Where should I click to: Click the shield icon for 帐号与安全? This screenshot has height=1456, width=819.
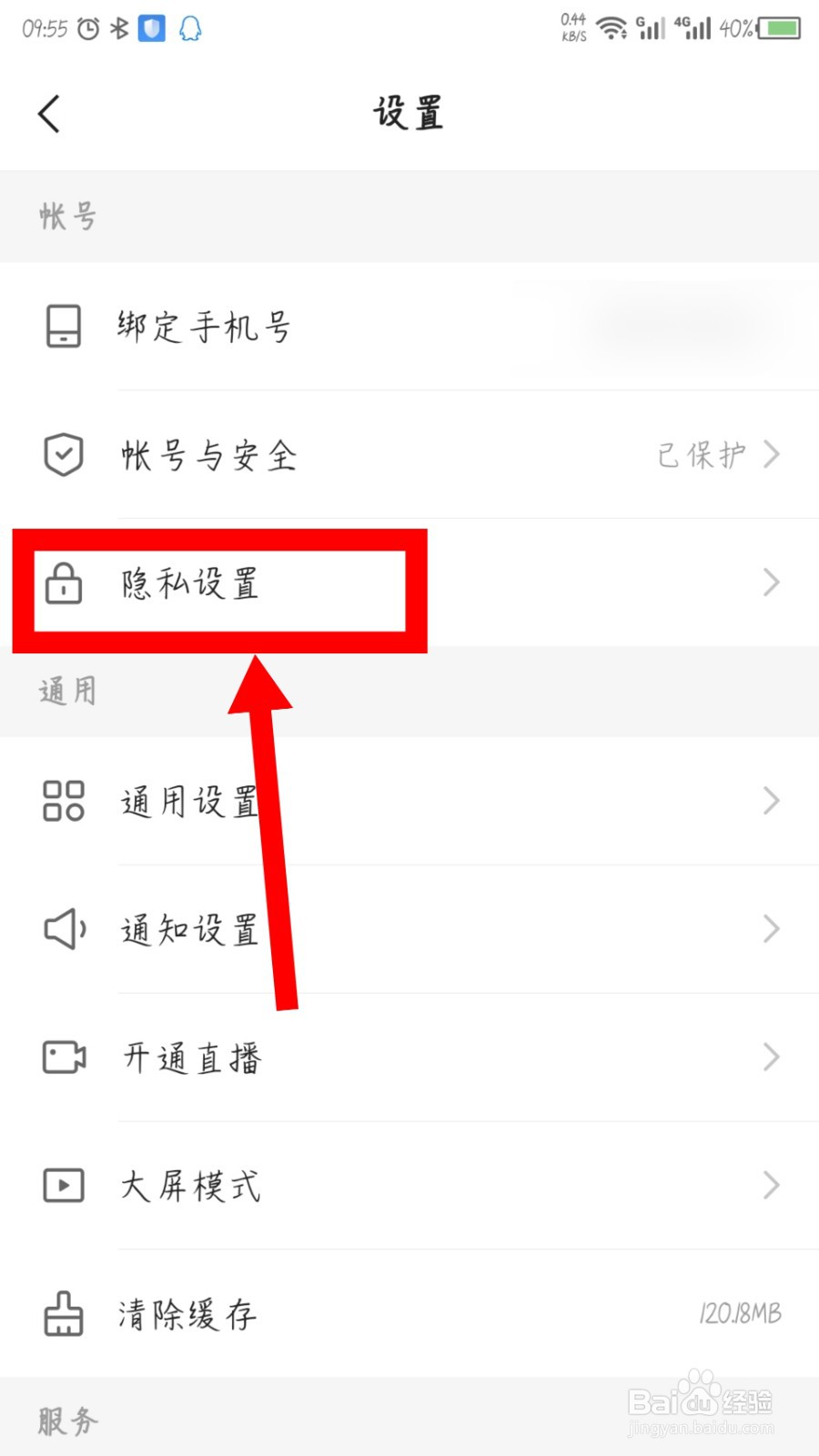(x=62, y=455)
